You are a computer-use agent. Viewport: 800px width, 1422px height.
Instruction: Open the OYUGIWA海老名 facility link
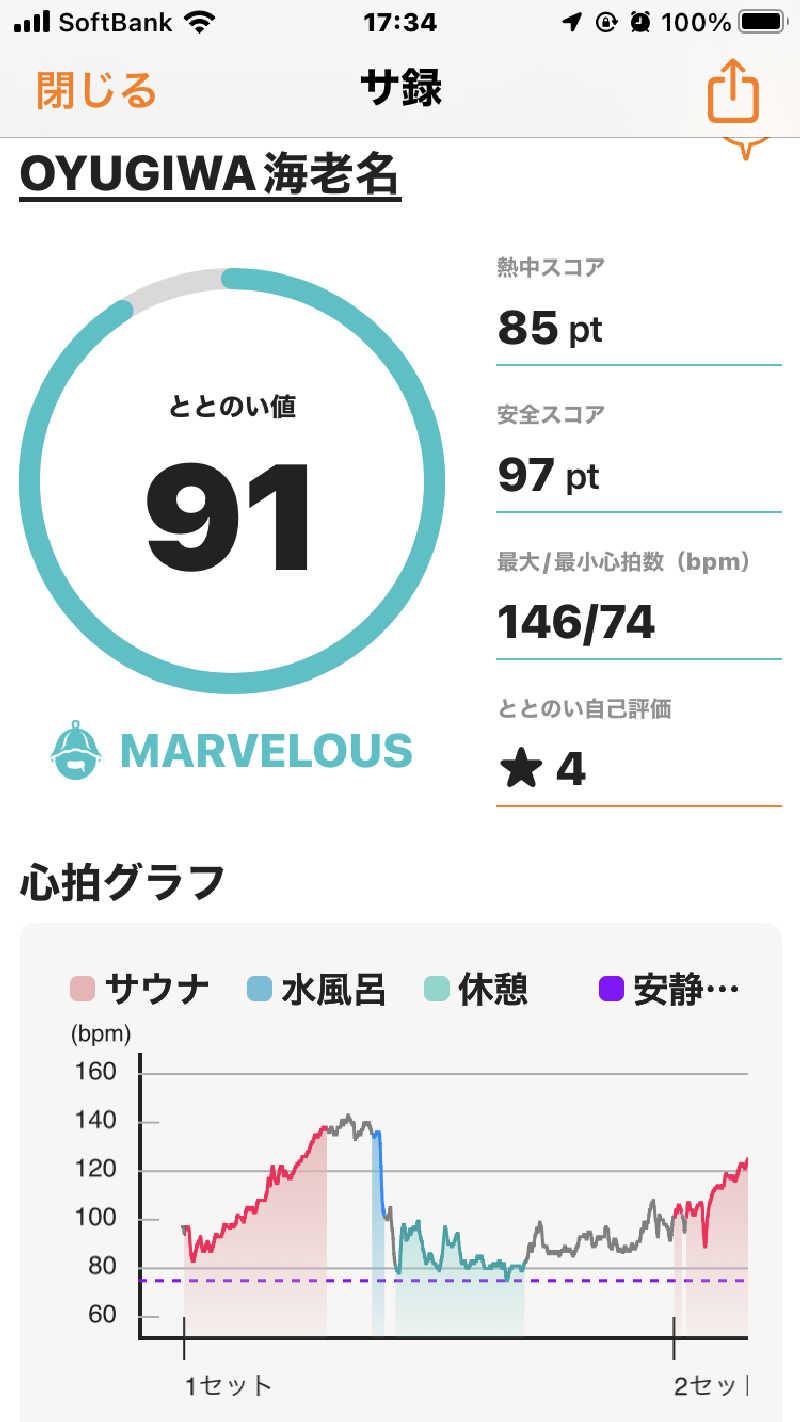210,176
